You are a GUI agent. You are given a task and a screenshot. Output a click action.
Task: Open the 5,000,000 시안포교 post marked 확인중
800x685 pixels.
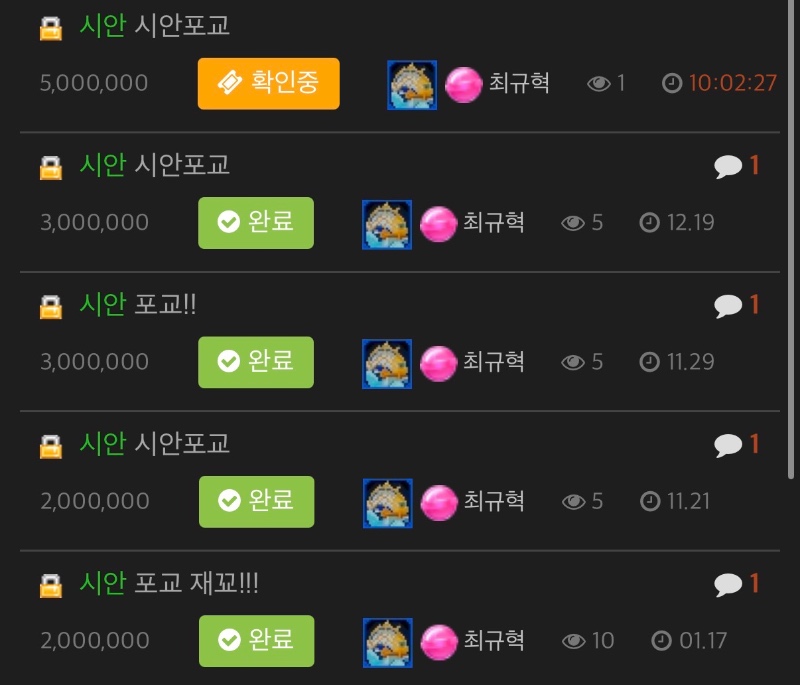182,27
